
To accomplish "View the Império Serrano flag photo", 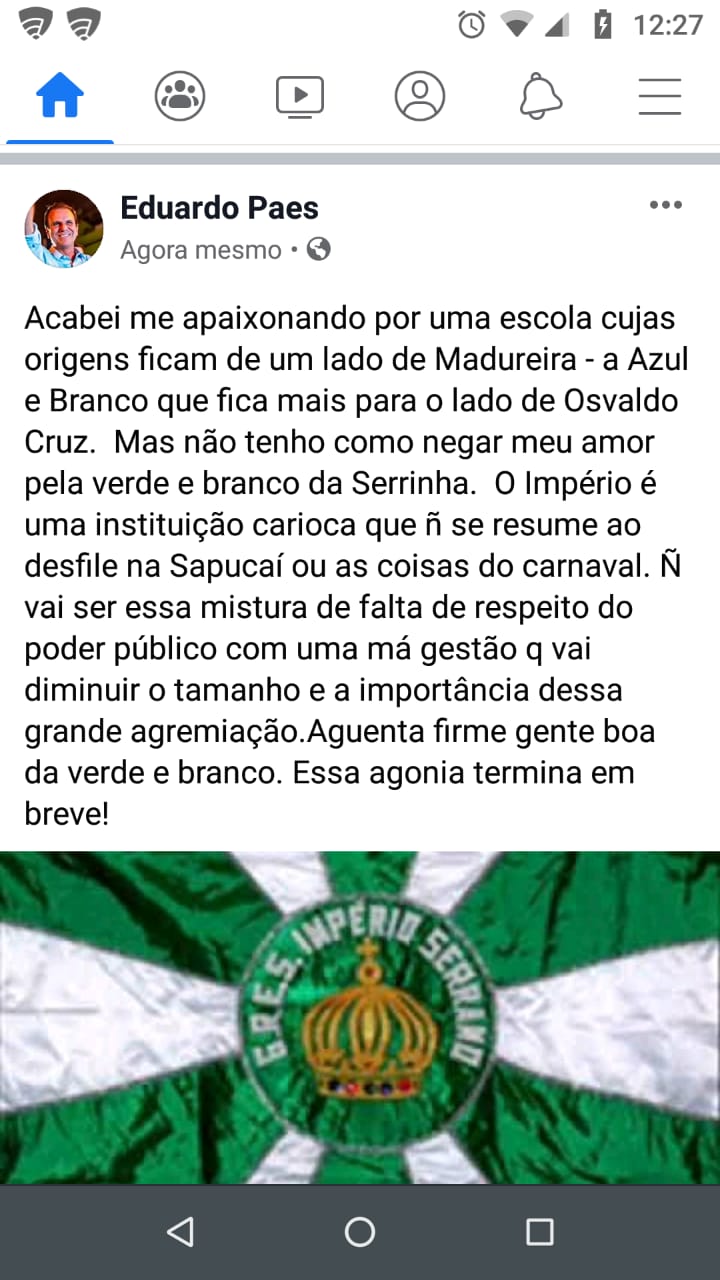I will point(360,1015).
